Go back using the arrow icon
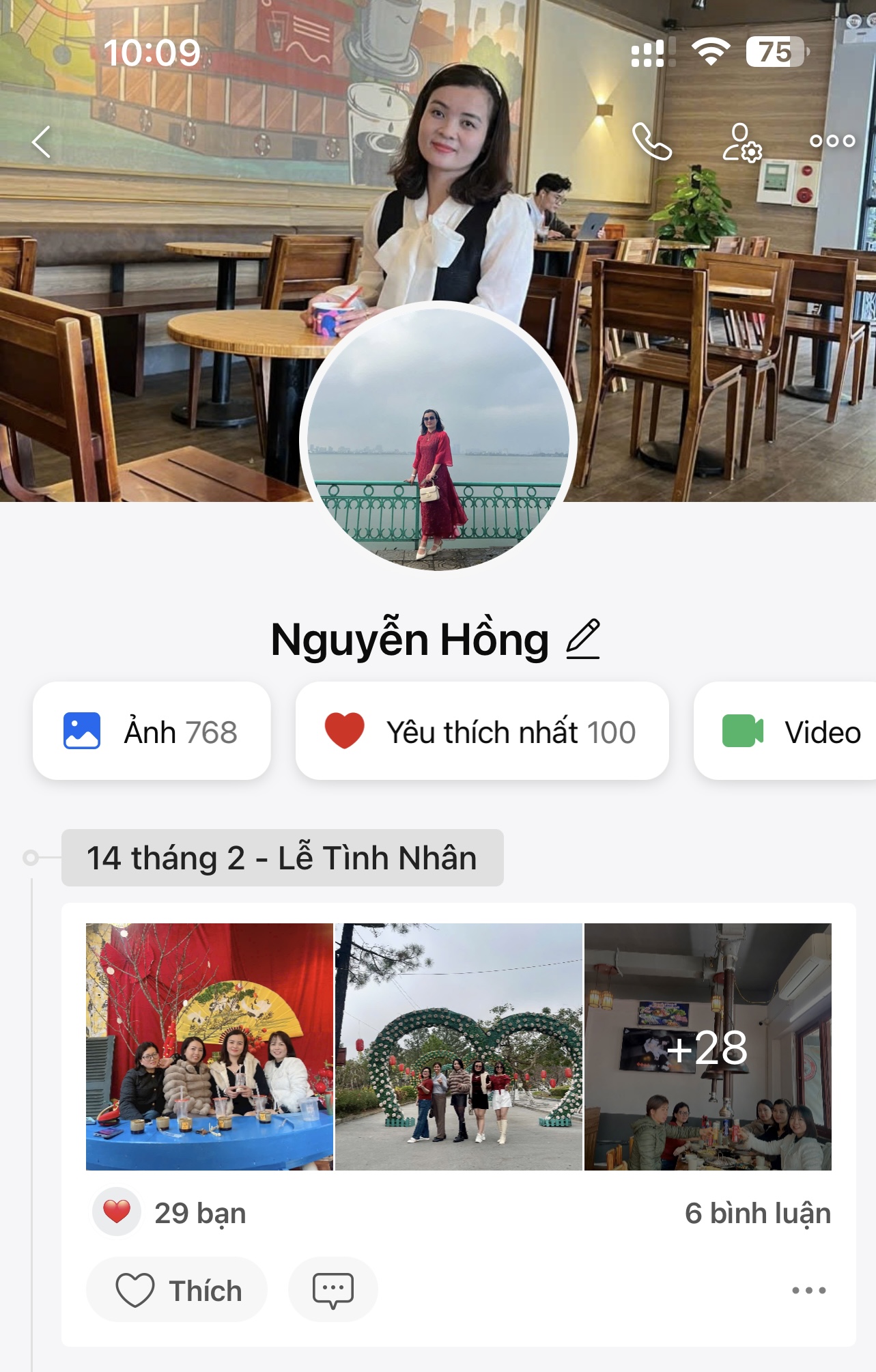 pyautogui.click(x=42, y=142)
